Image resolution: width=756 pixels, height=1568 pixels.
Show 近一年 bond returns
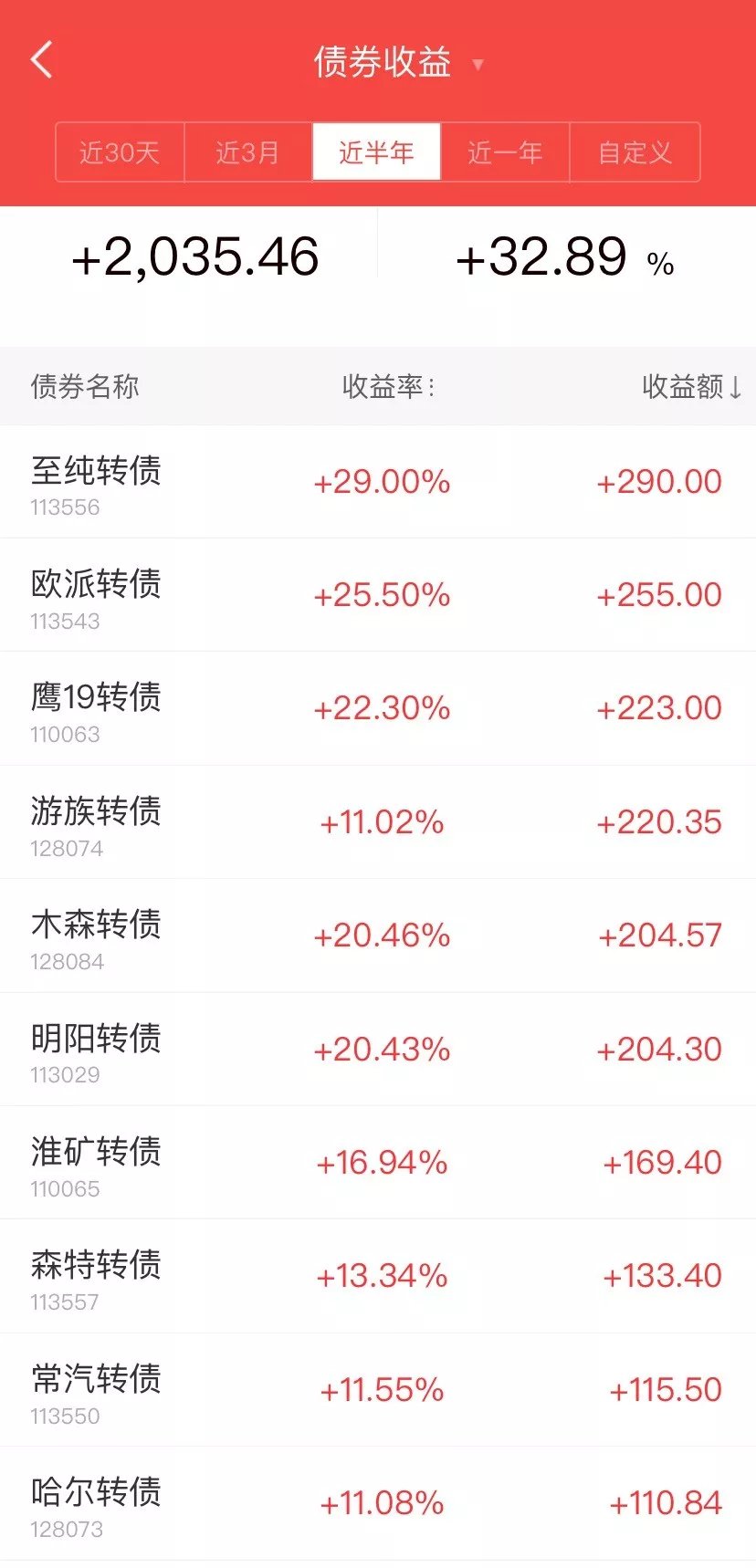pyautogui.click(x=505, y=152)
